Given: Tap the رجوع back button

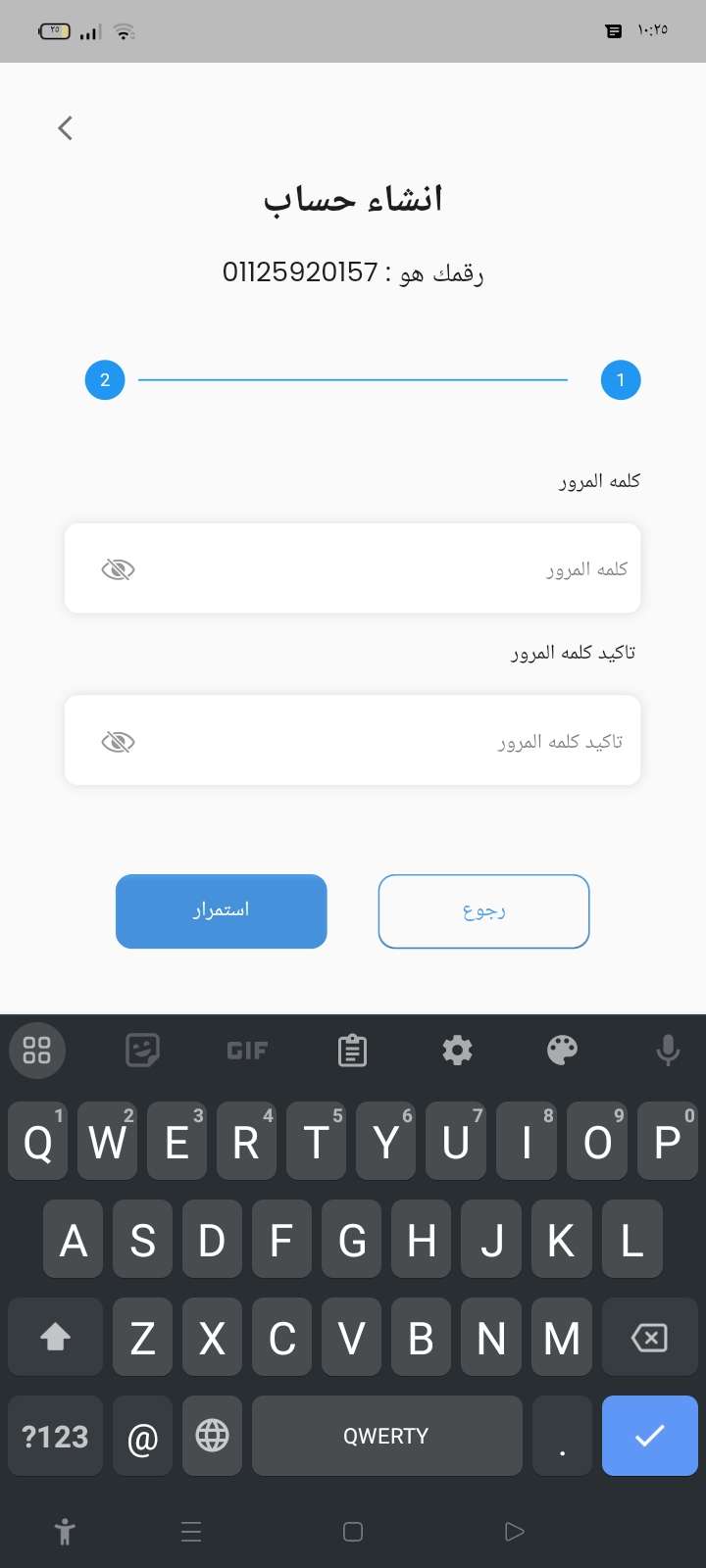Looking at the screenshot, I should point(483,911).
